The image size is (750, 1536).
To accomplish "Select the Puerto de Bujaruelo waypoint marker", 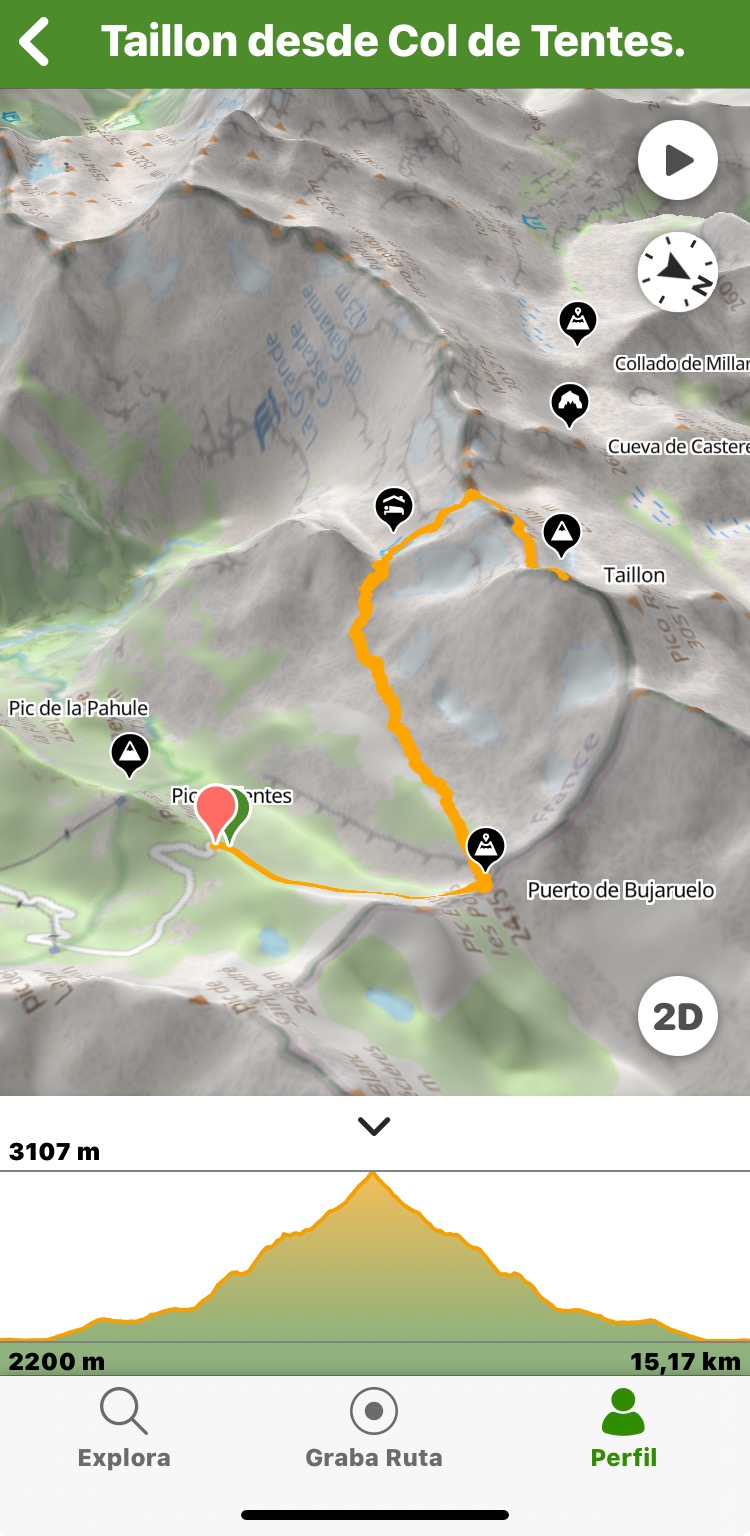I will (x=486, y=847).
